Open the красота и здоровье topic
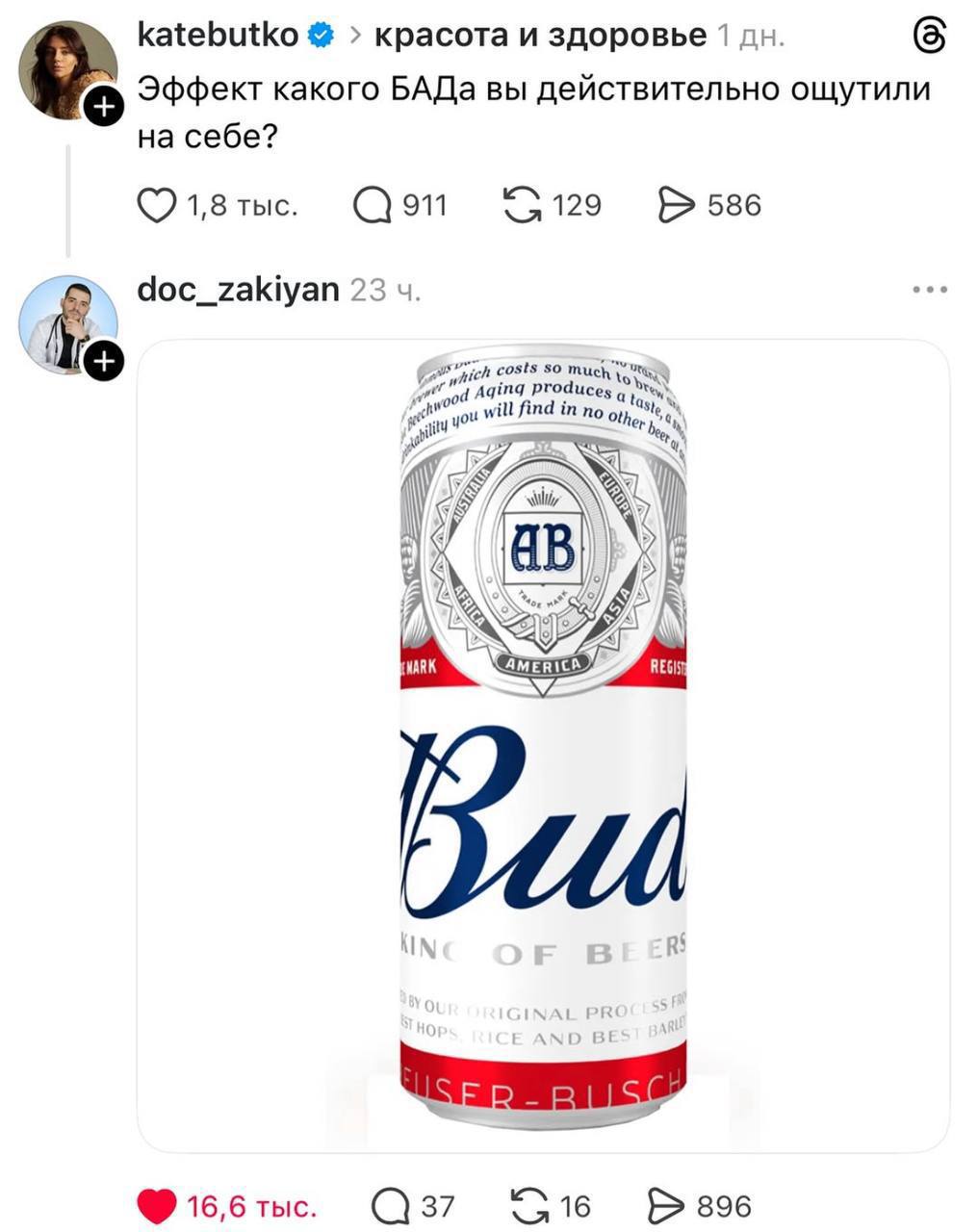The width and height of the screenshot is (978, 1232). (539, 36)
